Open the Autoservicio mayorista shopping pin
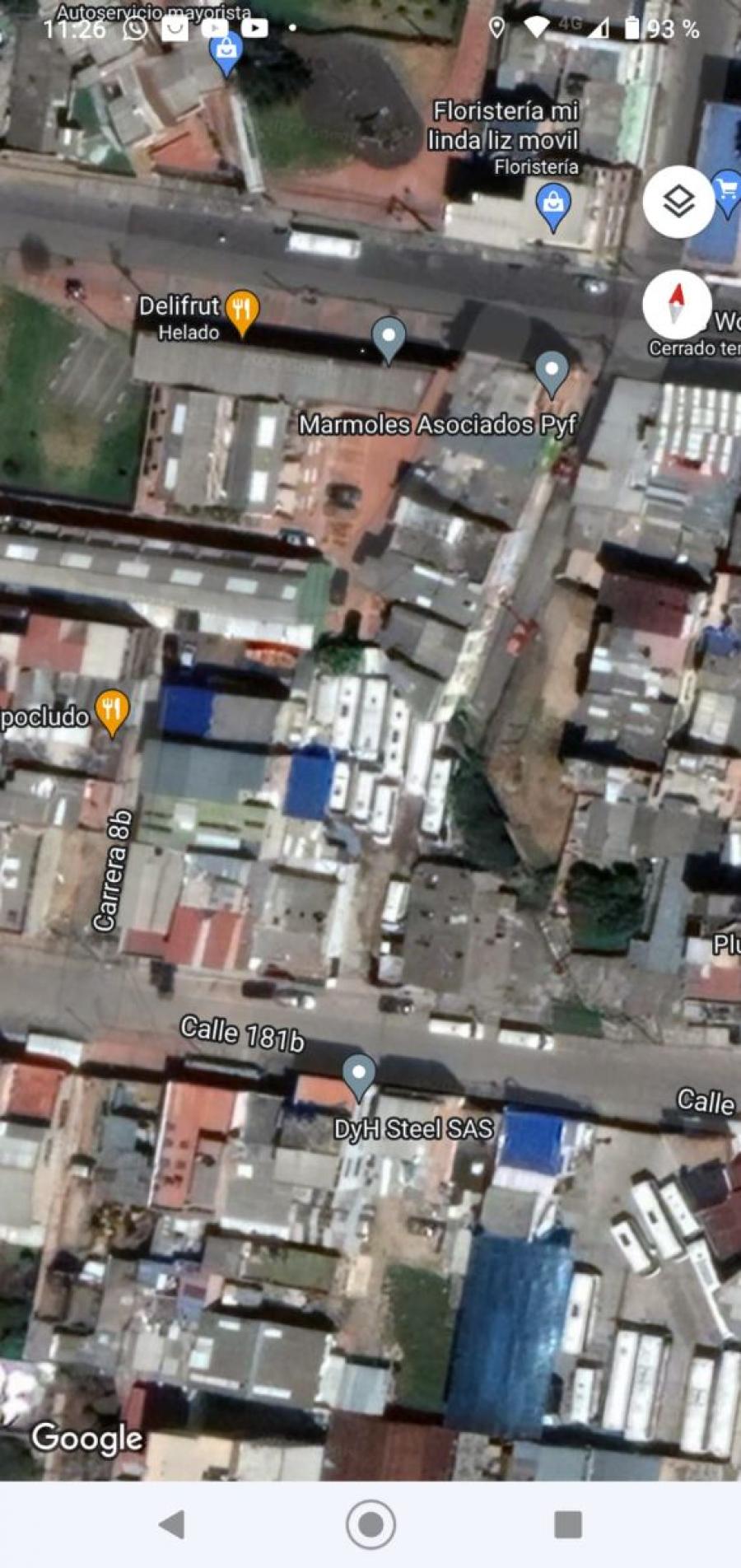Viewport: 741px width, 1568px height. 226,54
